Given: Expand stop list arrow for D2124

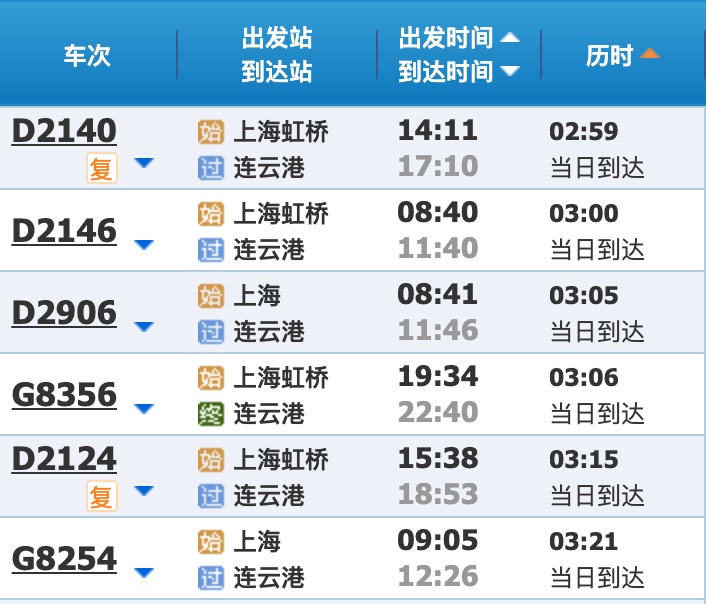Looking at the screenshot, I should click(144, 490).
